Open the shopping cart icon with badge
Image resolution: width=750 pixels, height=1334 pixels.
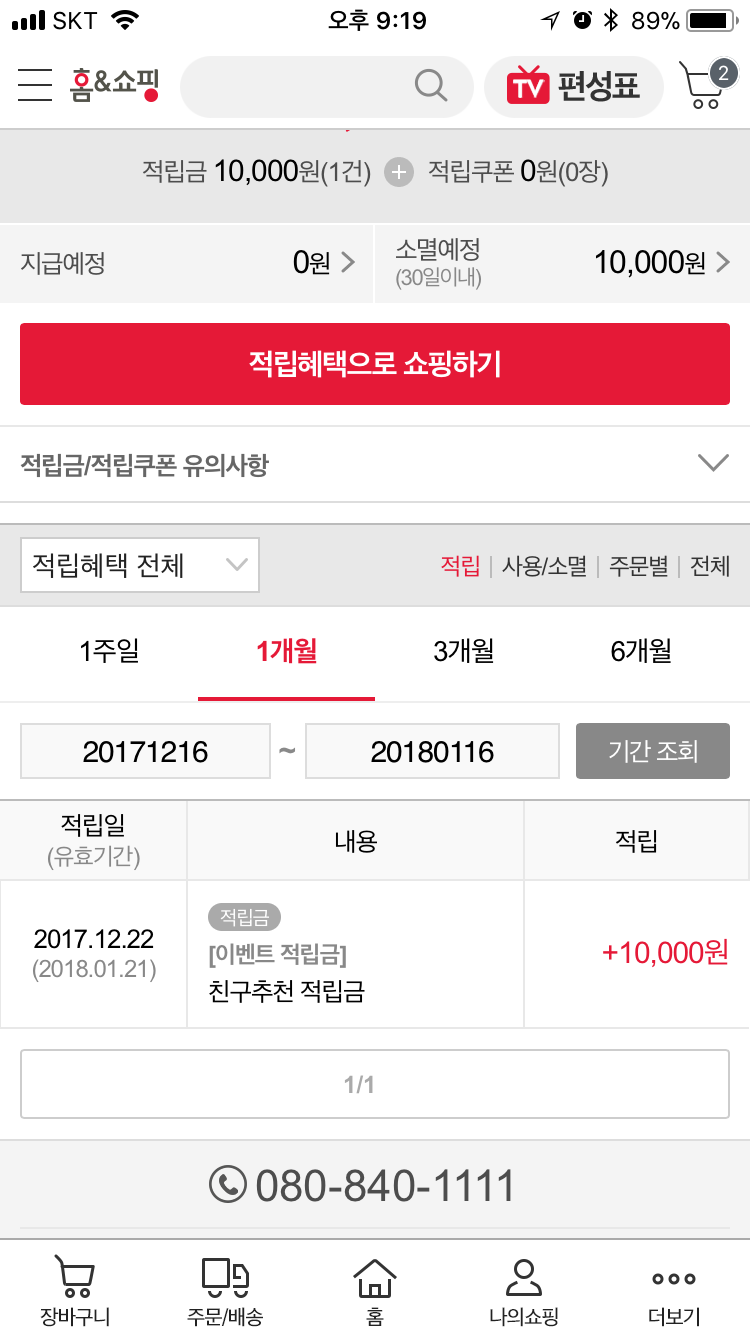coord(704,85)
